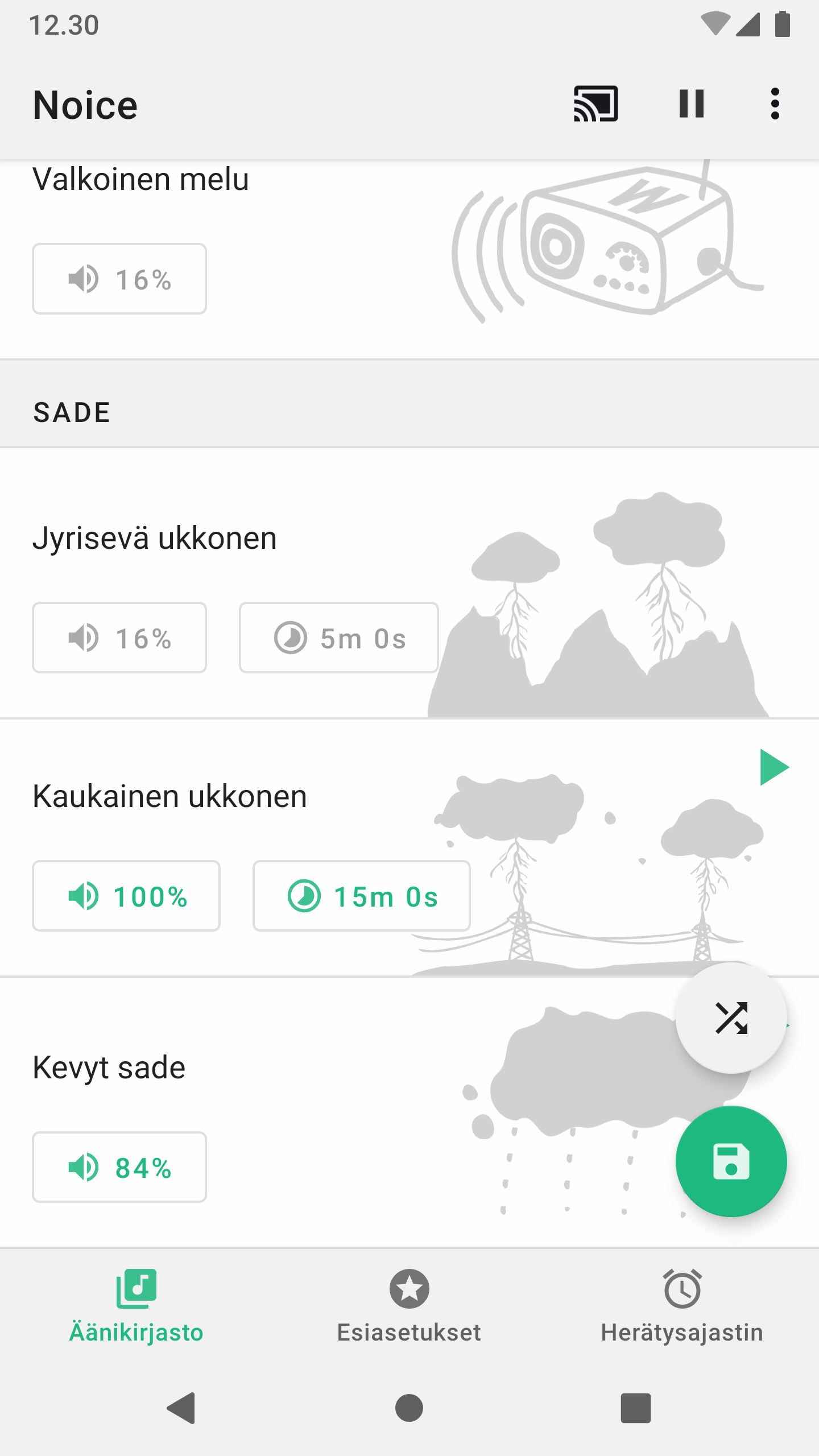
Task: Play a random preset with shuffle button
Action: pos(731,1017)
